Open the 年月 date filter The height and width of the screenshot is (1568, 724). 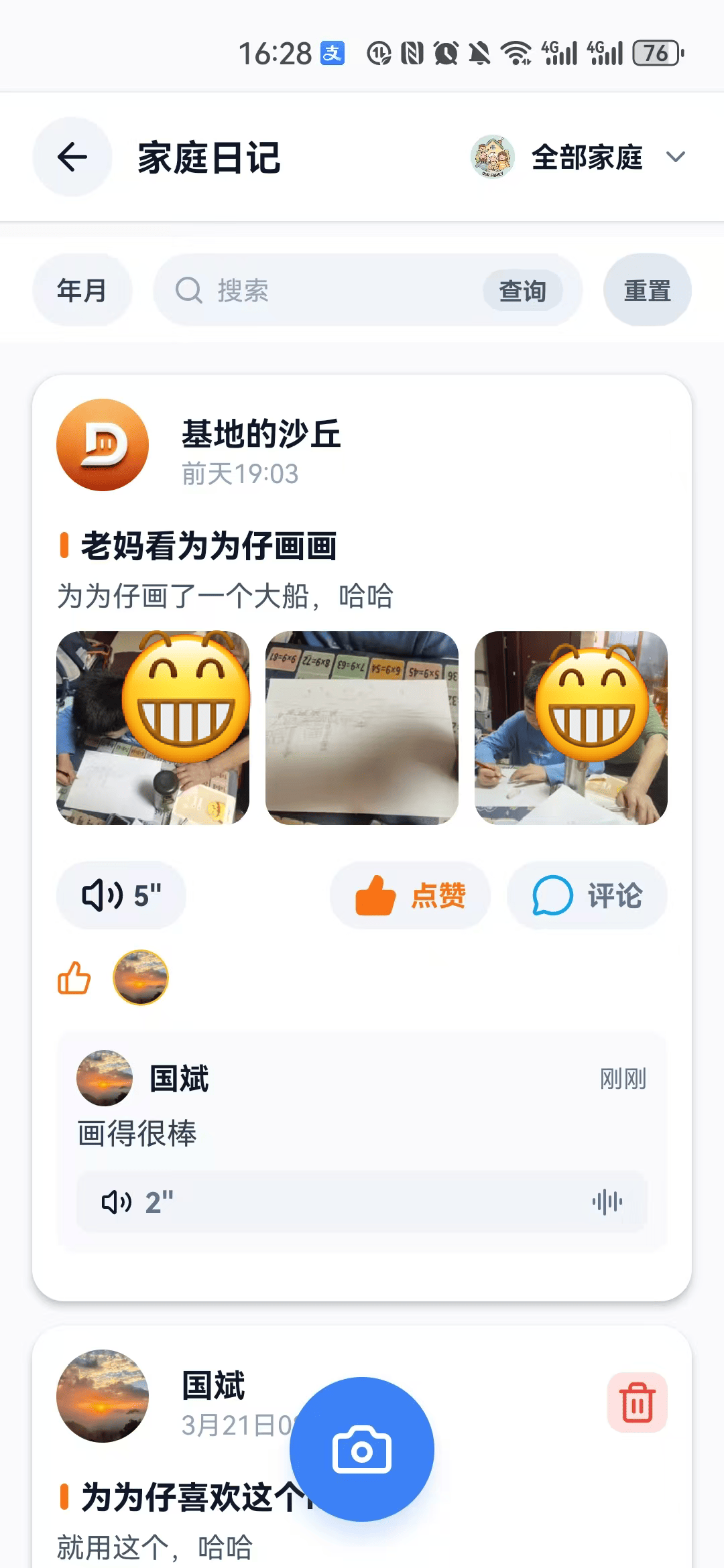(82, 289)
